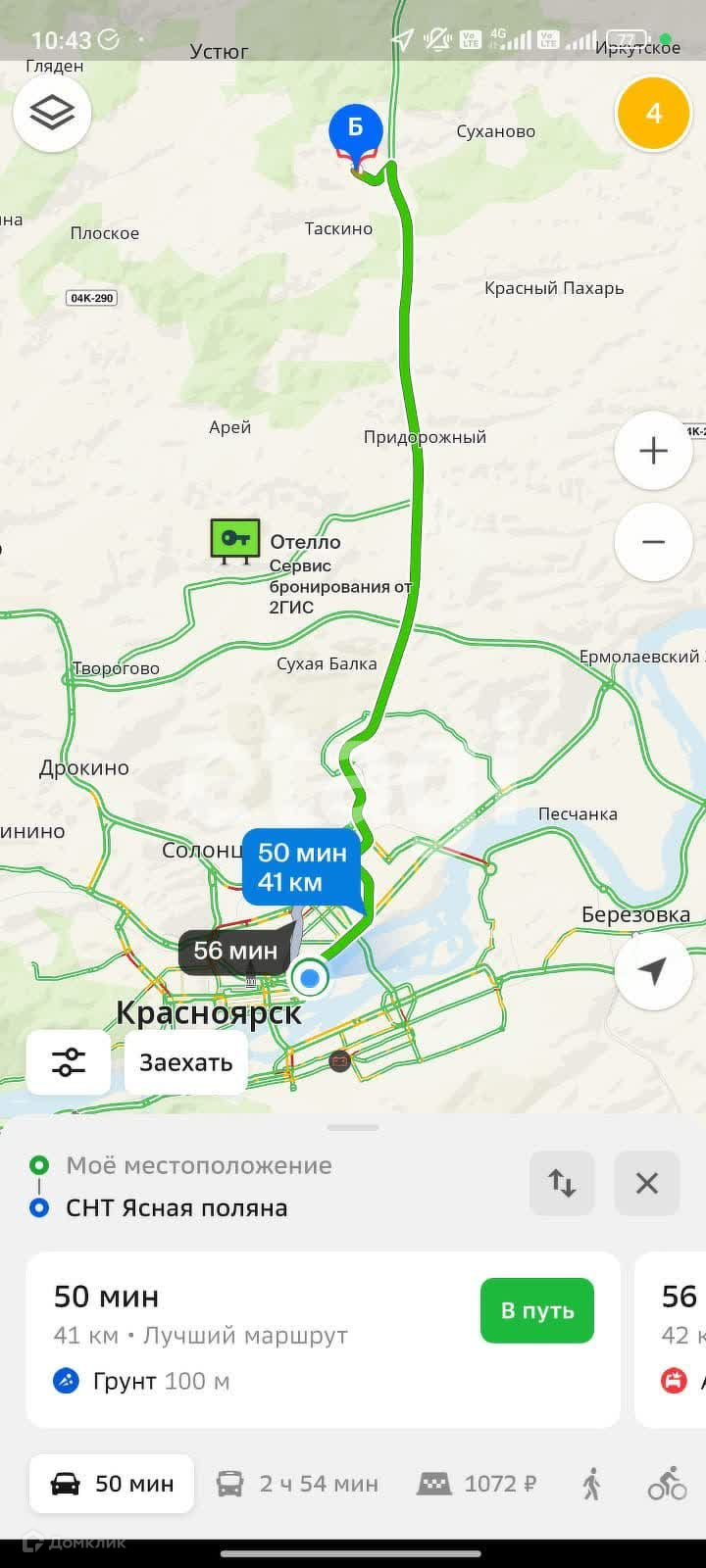Center map on my location arrow
The width and height of the screenshot is (706, 1568).
[653, 970]
